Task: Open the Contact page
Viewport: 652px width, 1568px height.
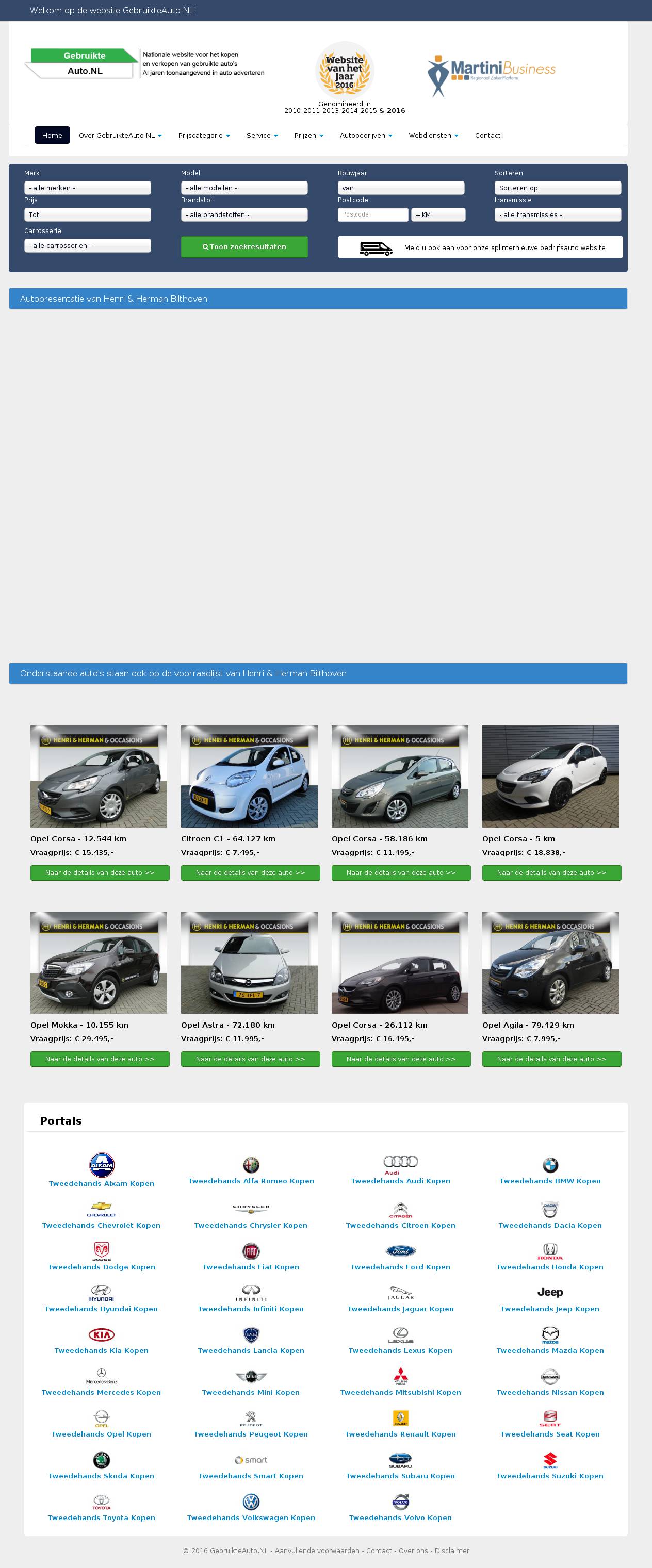Action: point(487,135)
